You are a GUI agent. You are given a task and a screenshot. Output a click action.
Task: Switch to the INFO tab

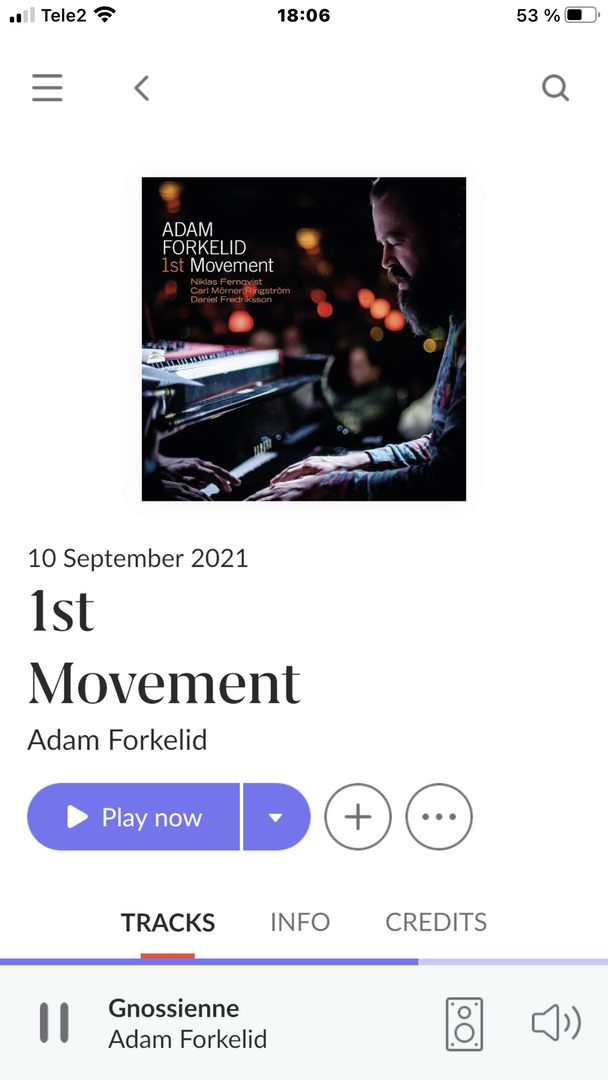coord(300,922)
